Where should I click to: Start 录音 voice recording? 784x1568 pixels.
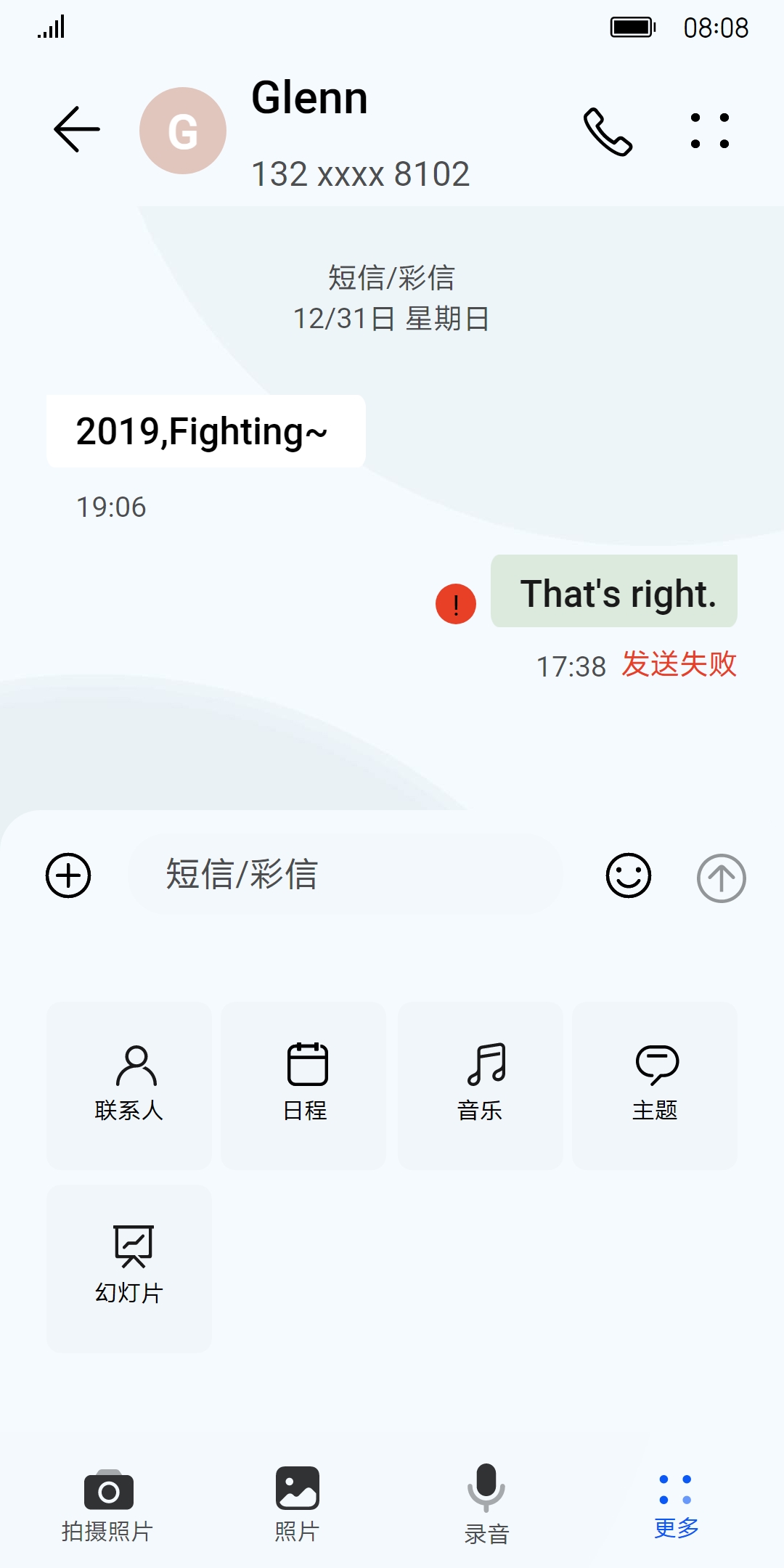coord(486,1506)
